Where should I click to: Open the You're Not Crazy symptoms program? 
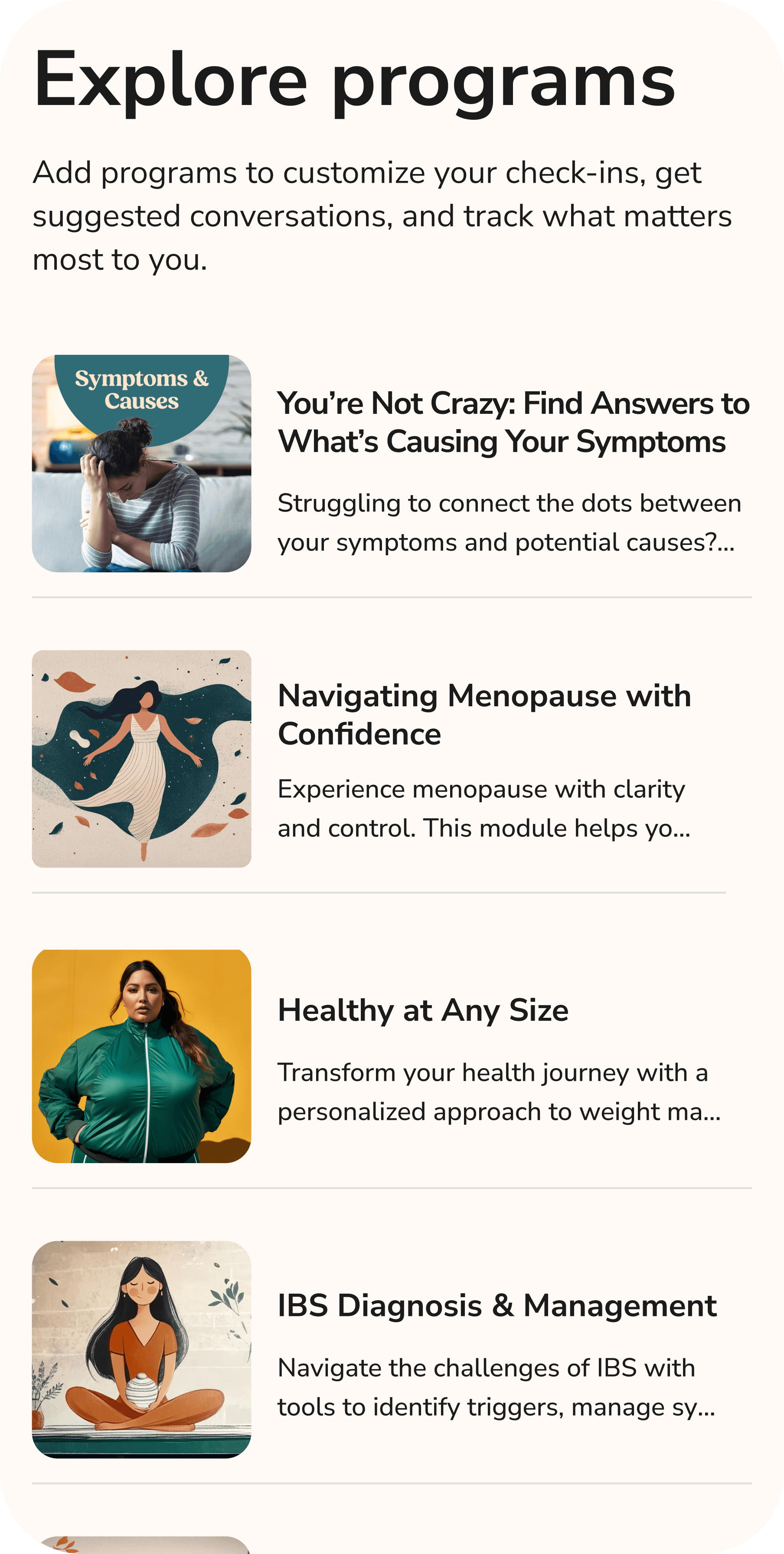[513, 422]
